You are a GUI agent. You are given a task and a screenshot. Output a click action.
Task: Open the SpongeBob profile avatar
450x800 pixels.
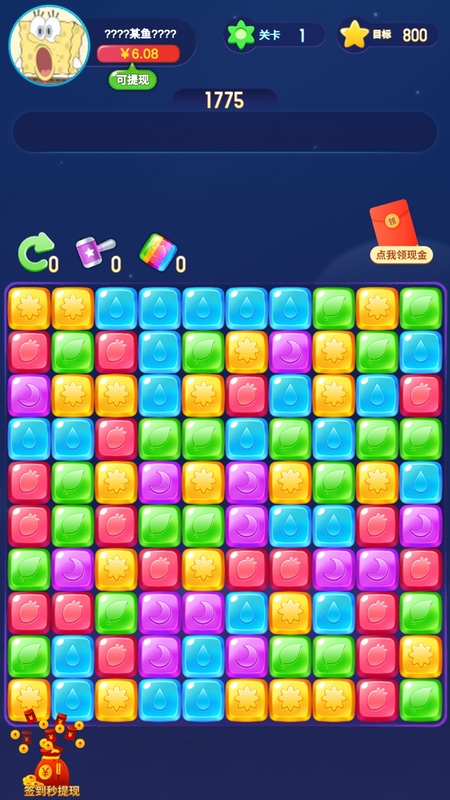click(49, 45)
